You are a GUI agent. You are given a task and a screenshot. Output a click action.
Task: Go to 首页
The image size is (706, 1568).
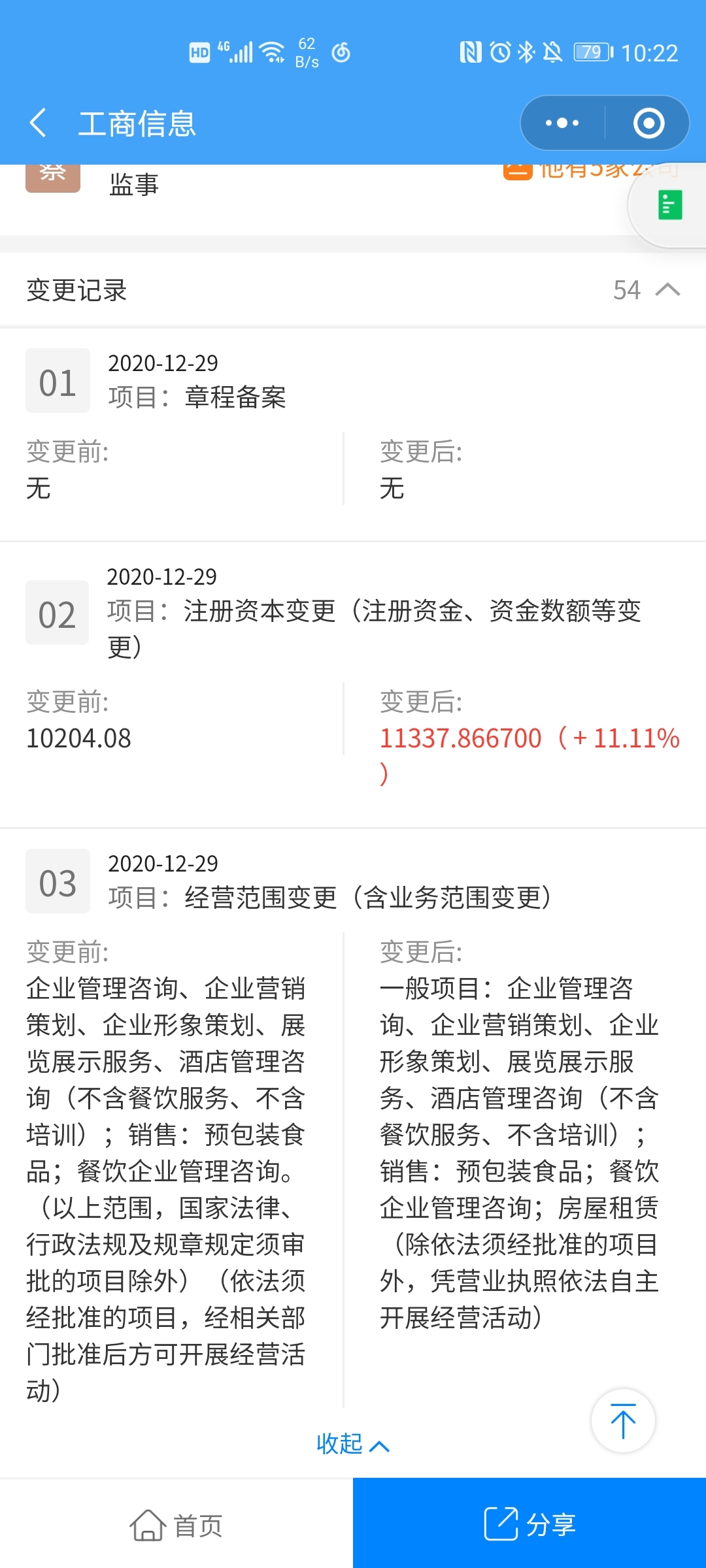tap(176, 1525)
